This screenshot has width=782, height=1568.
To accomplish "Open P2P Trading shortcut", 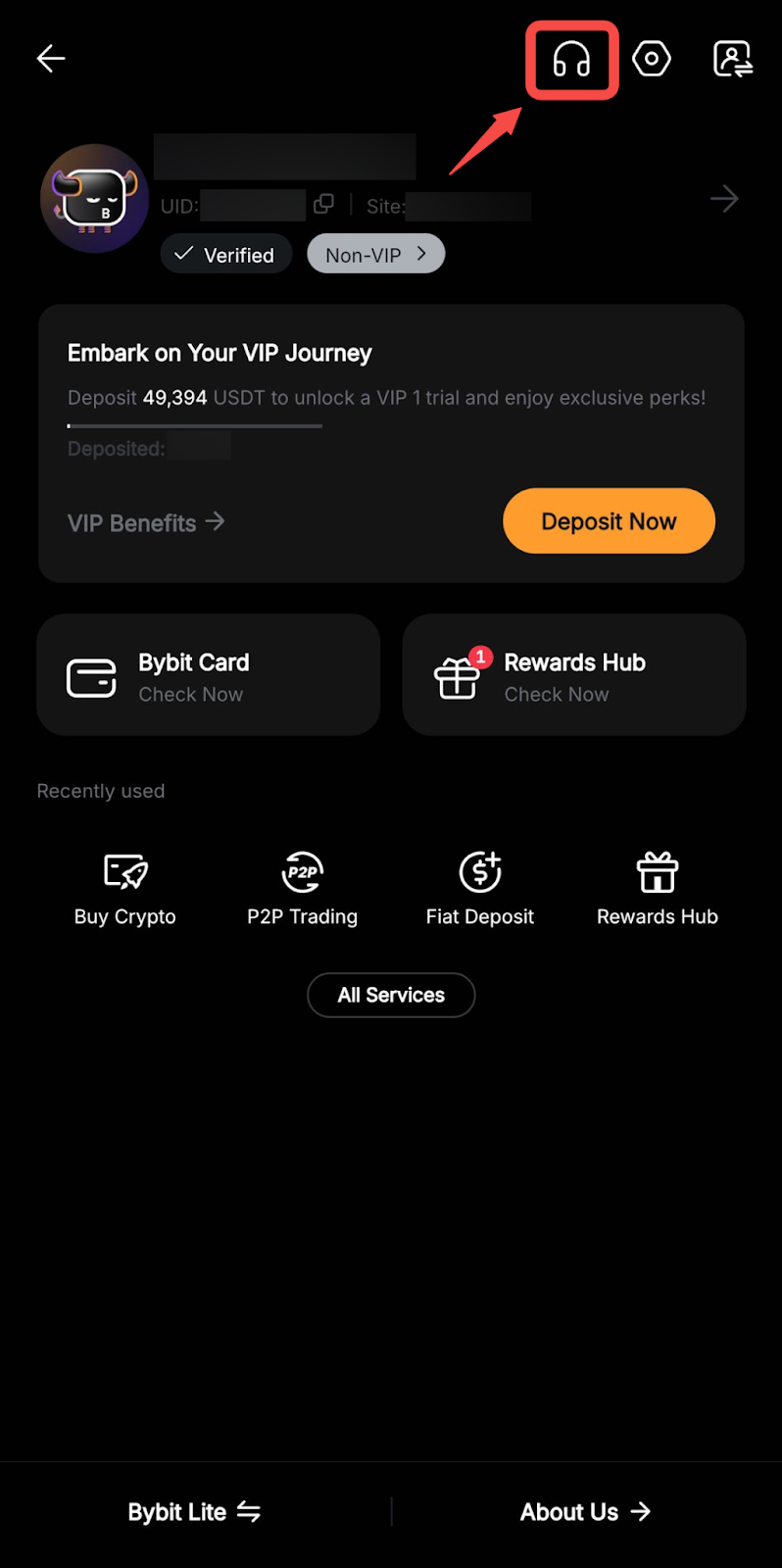I will 302,889.
